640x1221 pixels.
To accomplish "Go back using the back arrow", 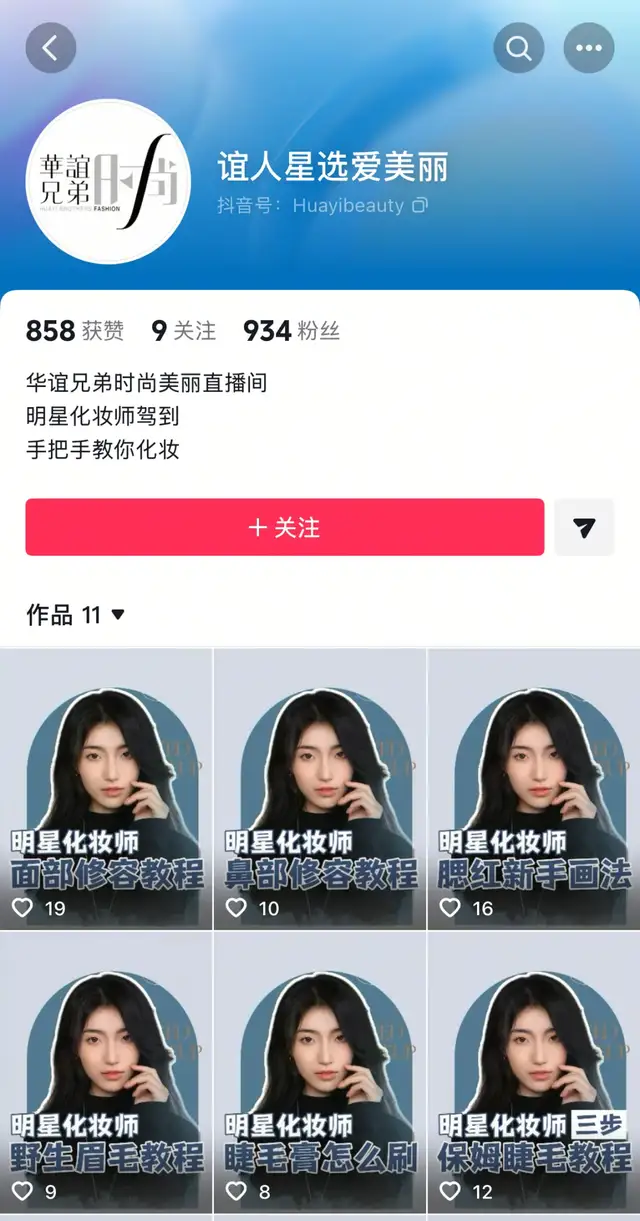I will coord(50,48).
